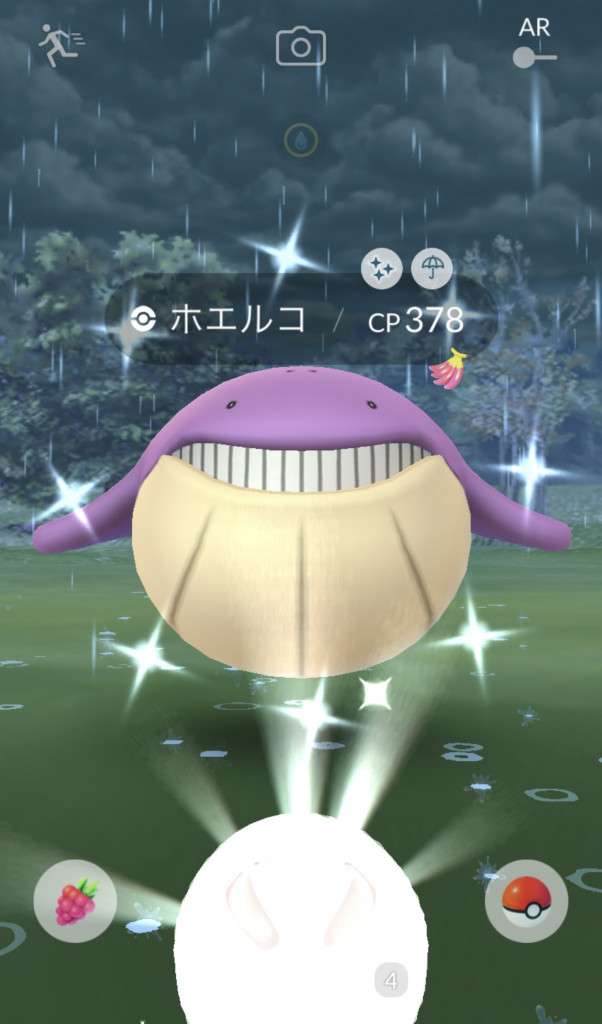Tap the weather boost water icon
This screenshot has height=1024, width=602.
pyautogui.click(x=300, y=140)
